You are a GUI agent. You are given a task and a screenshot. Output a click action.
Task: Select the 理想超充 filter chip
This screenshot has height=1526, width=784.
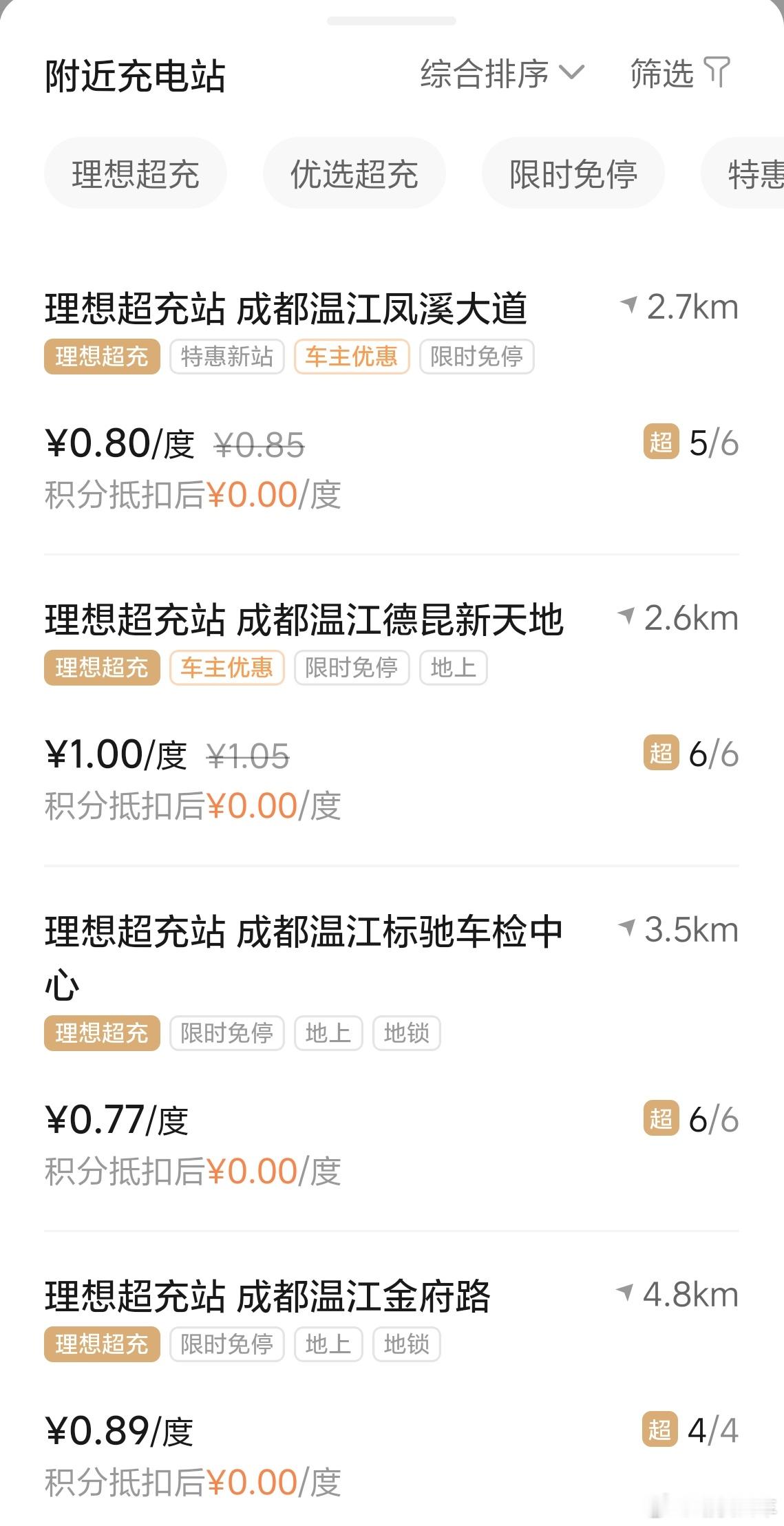(136, 173)
